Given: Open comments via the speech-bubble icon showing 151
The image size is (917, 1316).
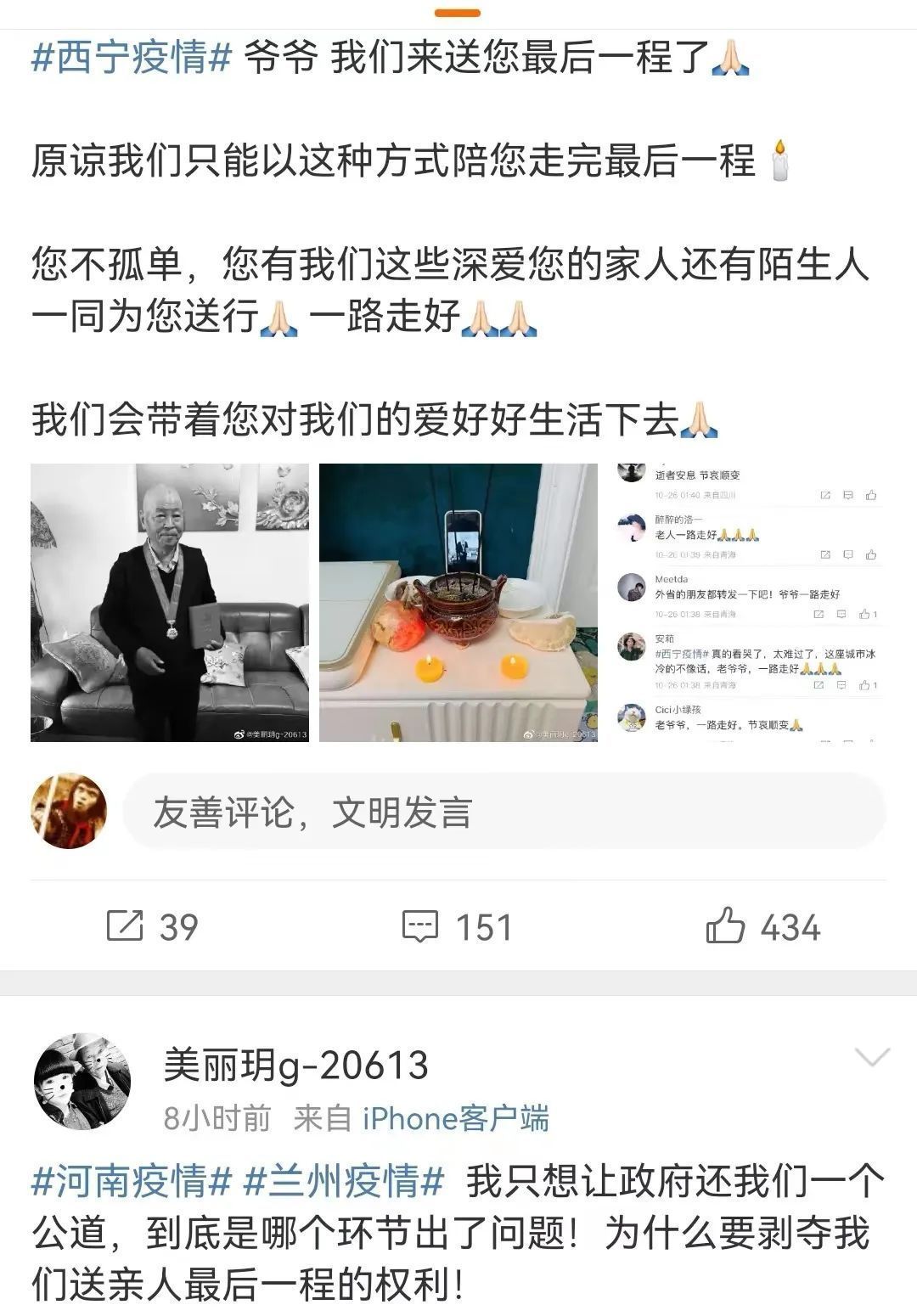Looking at the screenshot, I should [422, 925].
